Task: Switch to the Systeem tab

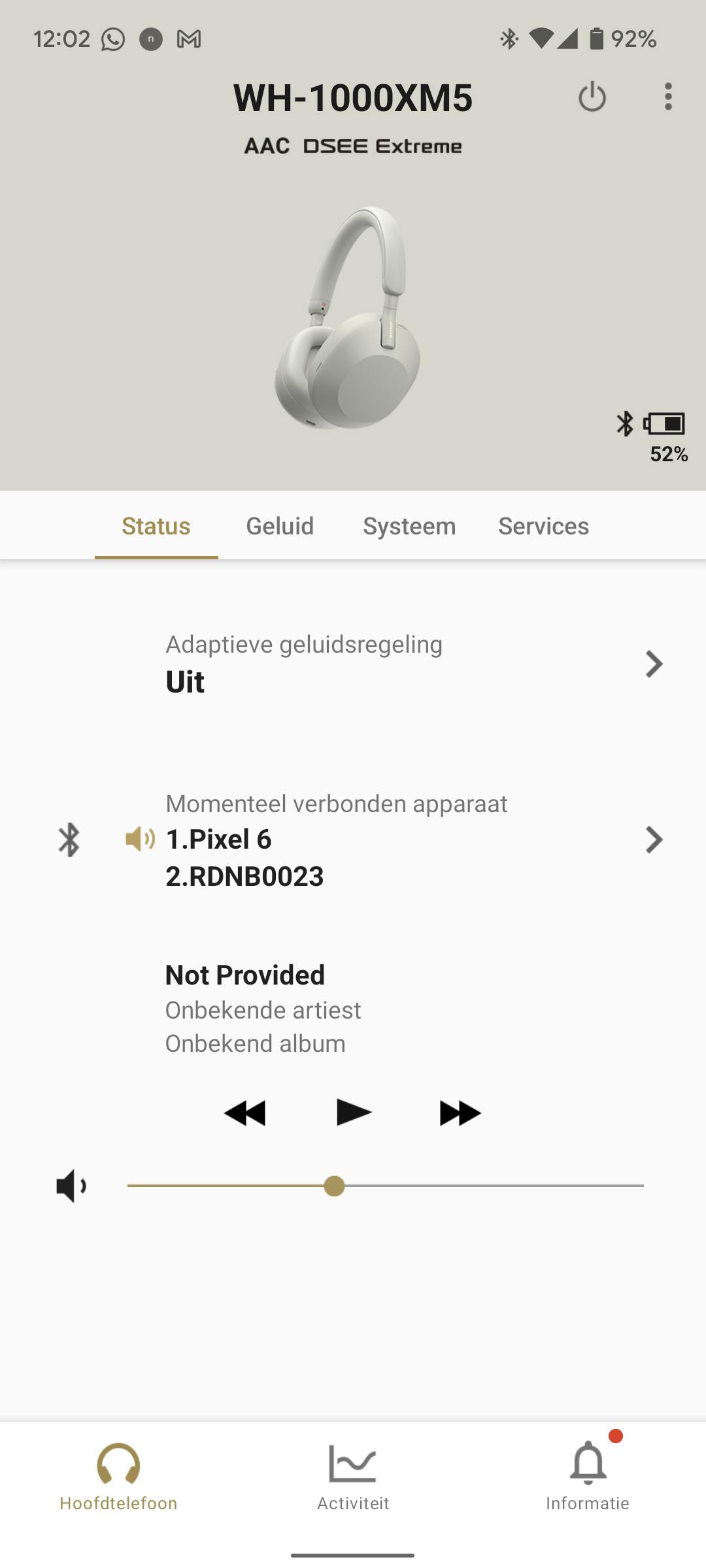Action: [x=409, y=526]
